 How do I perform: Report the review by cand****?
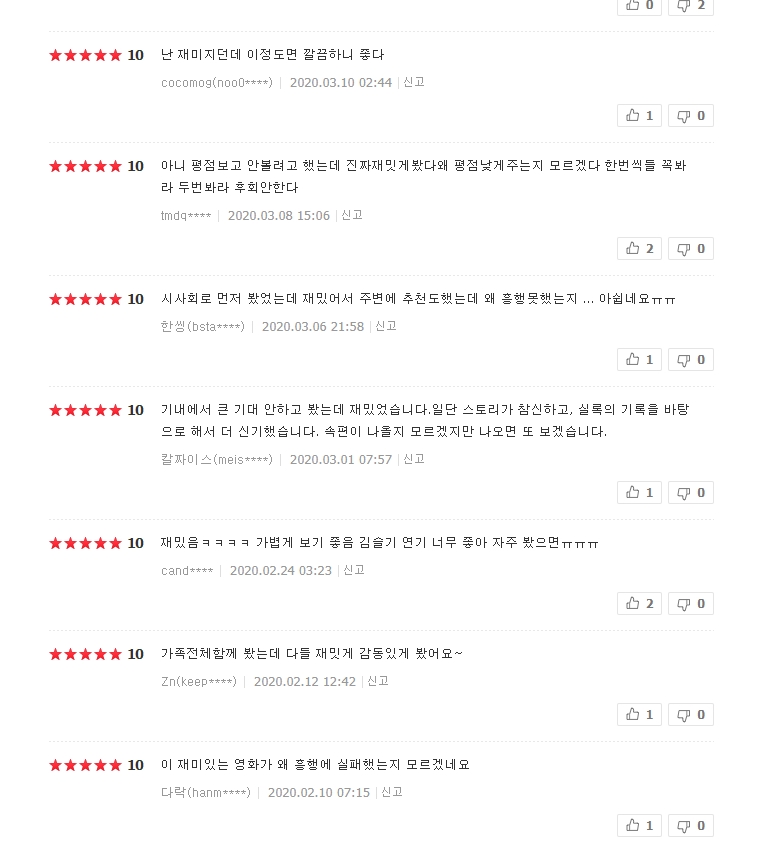(x=354, y=570)
